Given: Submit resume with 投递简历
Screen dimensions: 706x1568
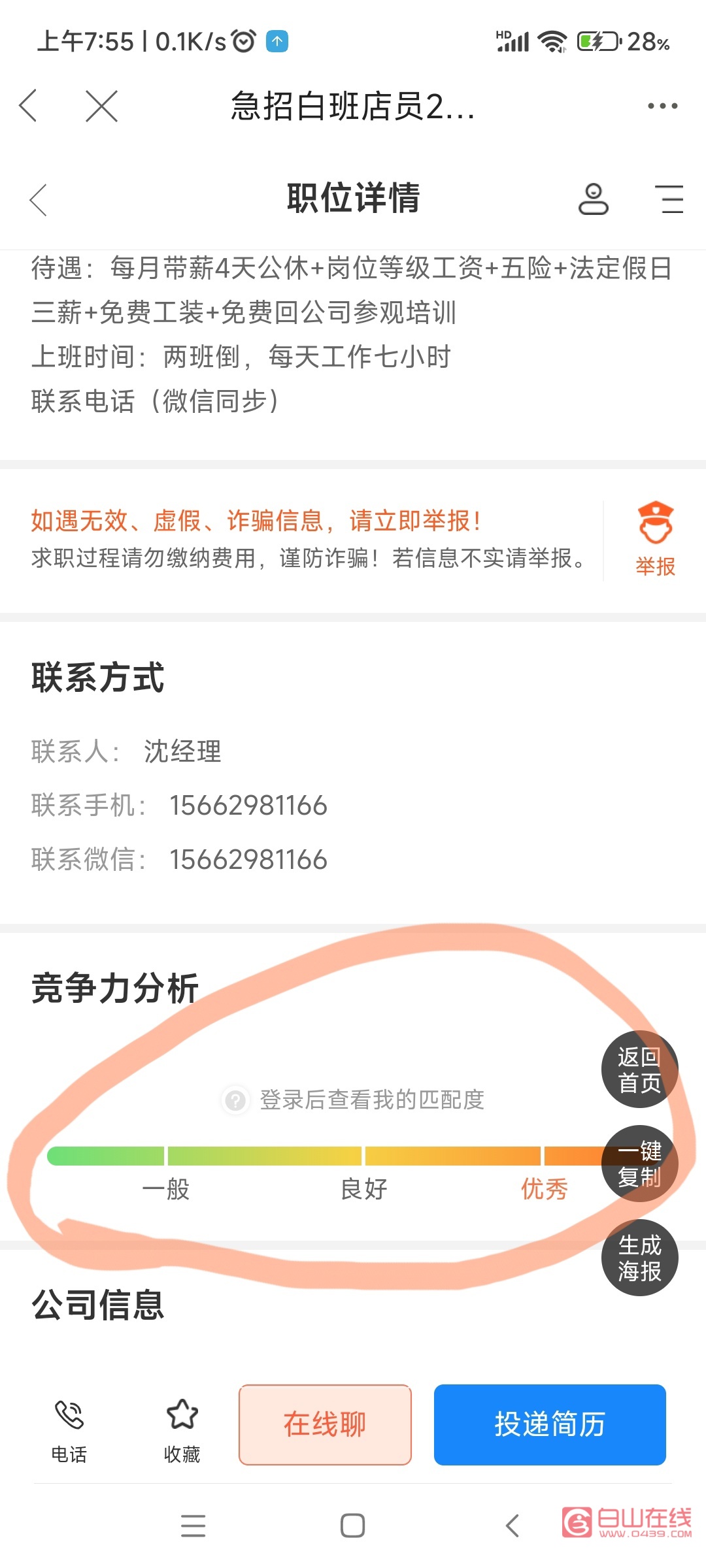Looking at the screenshot, I should (550, 1424).
